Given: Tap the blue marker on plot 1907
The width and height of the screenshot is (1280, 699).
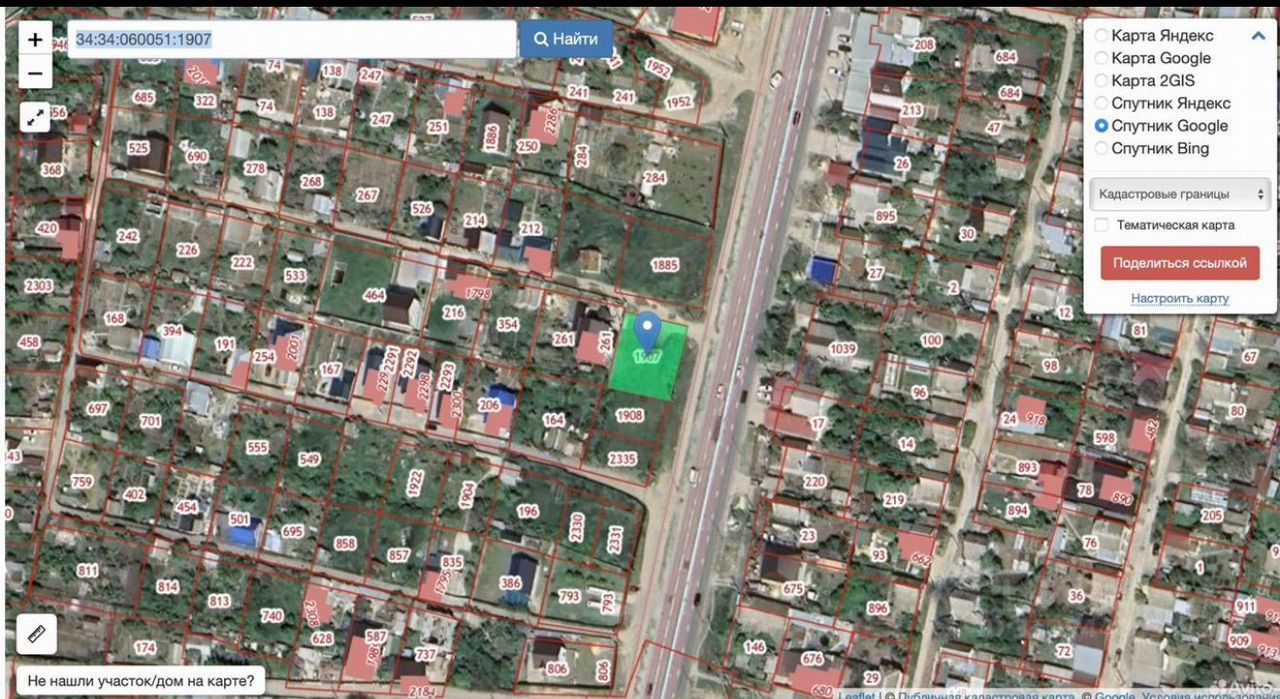Looking at the screenshot, I should click(648, 328).
